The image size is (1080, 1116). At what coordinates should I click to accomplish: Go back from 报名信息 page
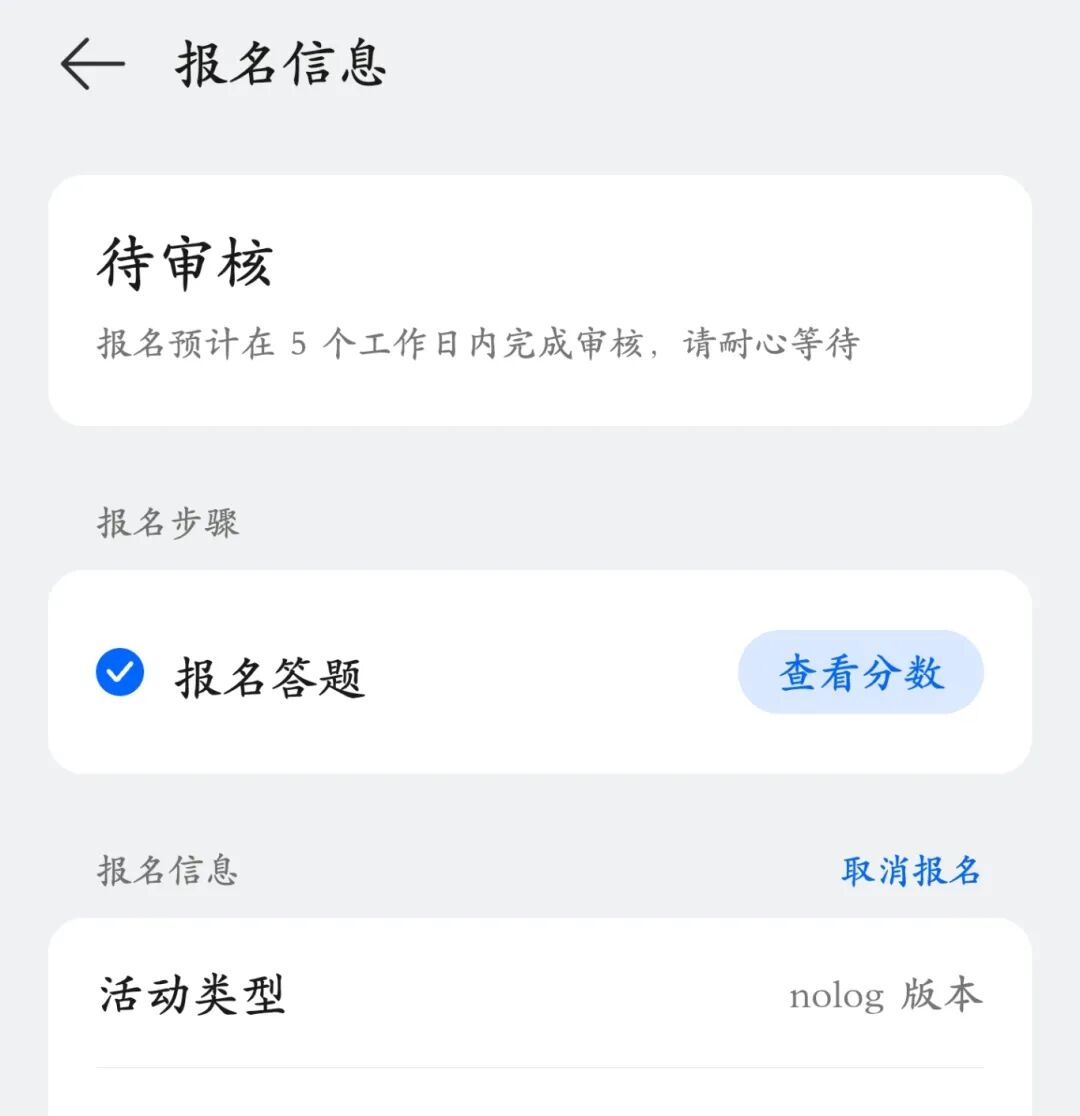pyautogui.click(x=92, y=65)
